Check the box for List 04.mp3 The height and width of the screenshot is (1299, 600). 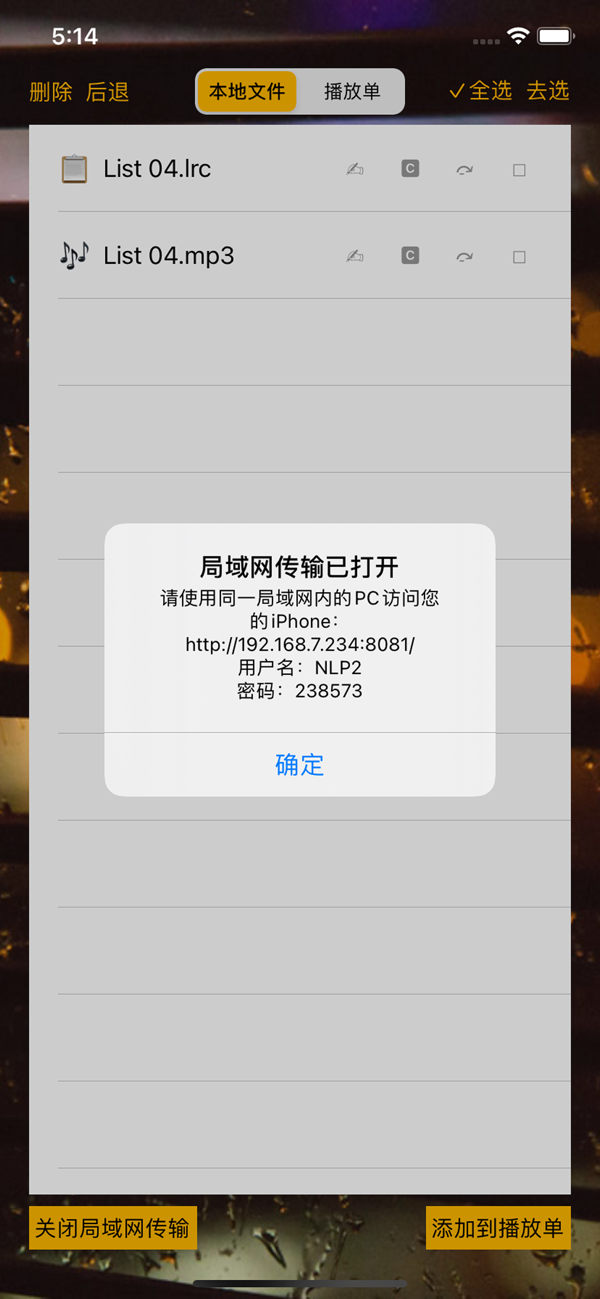tap(519, 257)
